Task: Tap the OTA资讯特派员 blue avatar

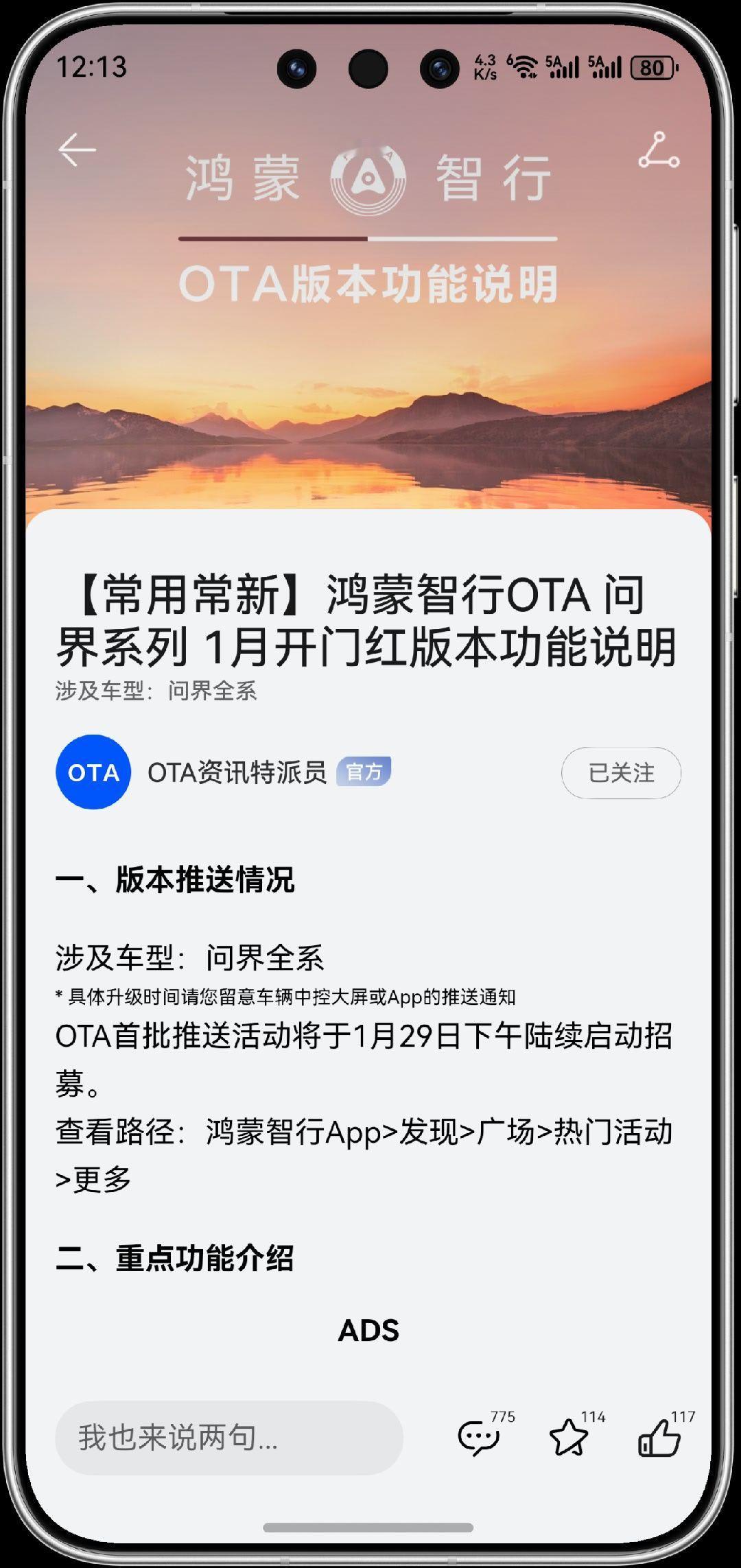Action: 94,772
